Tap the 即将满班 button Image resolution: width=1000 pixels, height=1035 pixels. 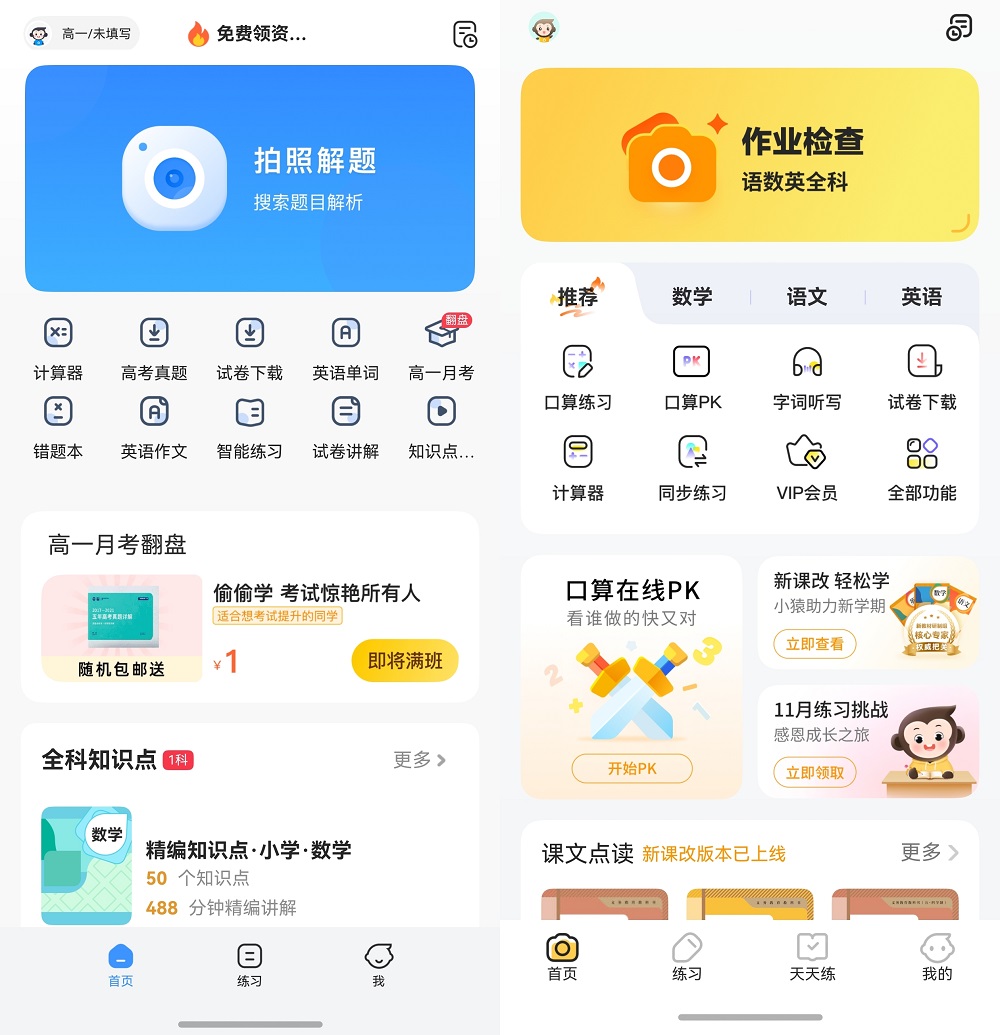(405, 661)
